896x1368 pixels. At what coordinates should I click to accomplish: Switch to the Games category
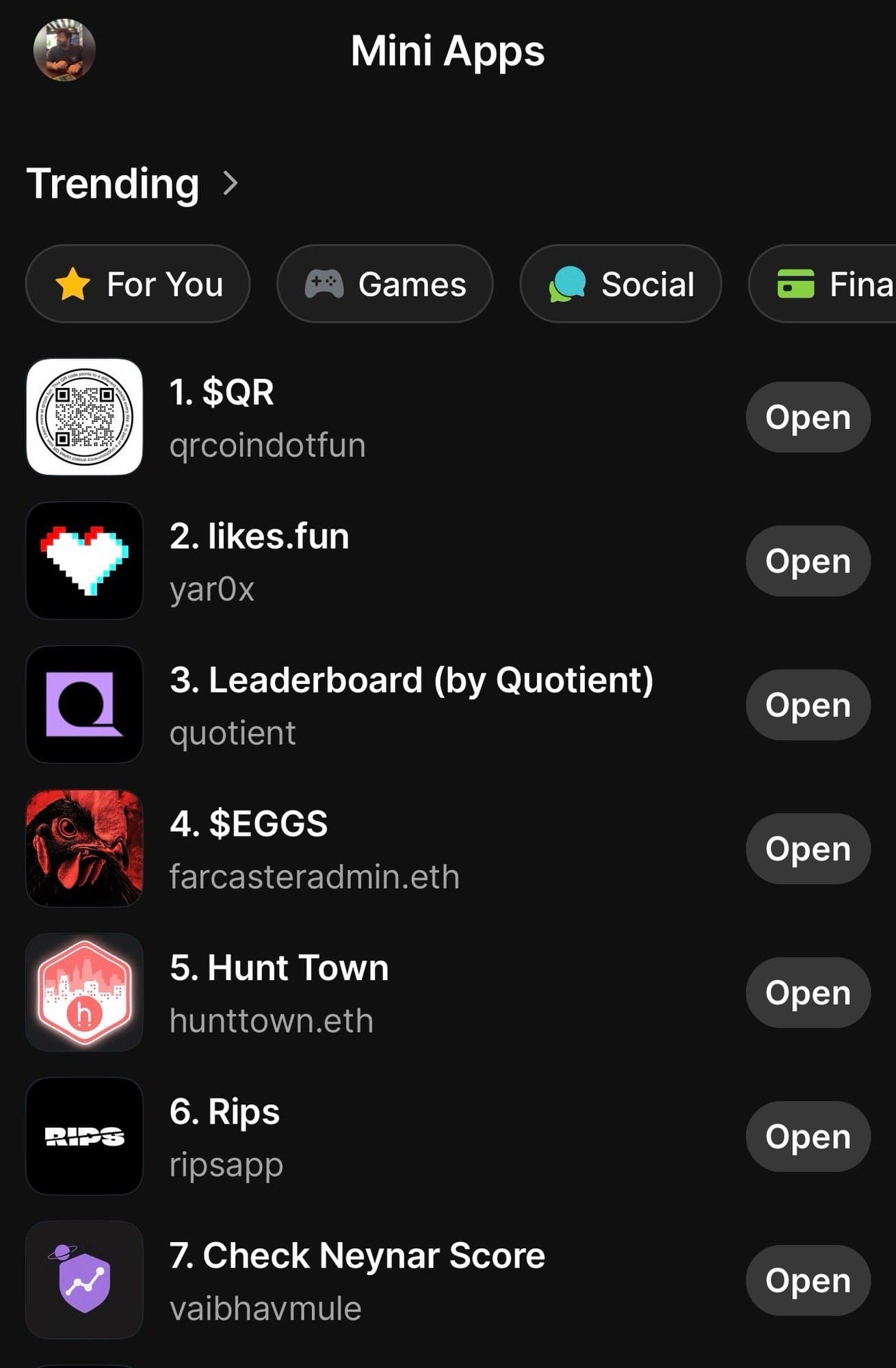tap(384, 284)
